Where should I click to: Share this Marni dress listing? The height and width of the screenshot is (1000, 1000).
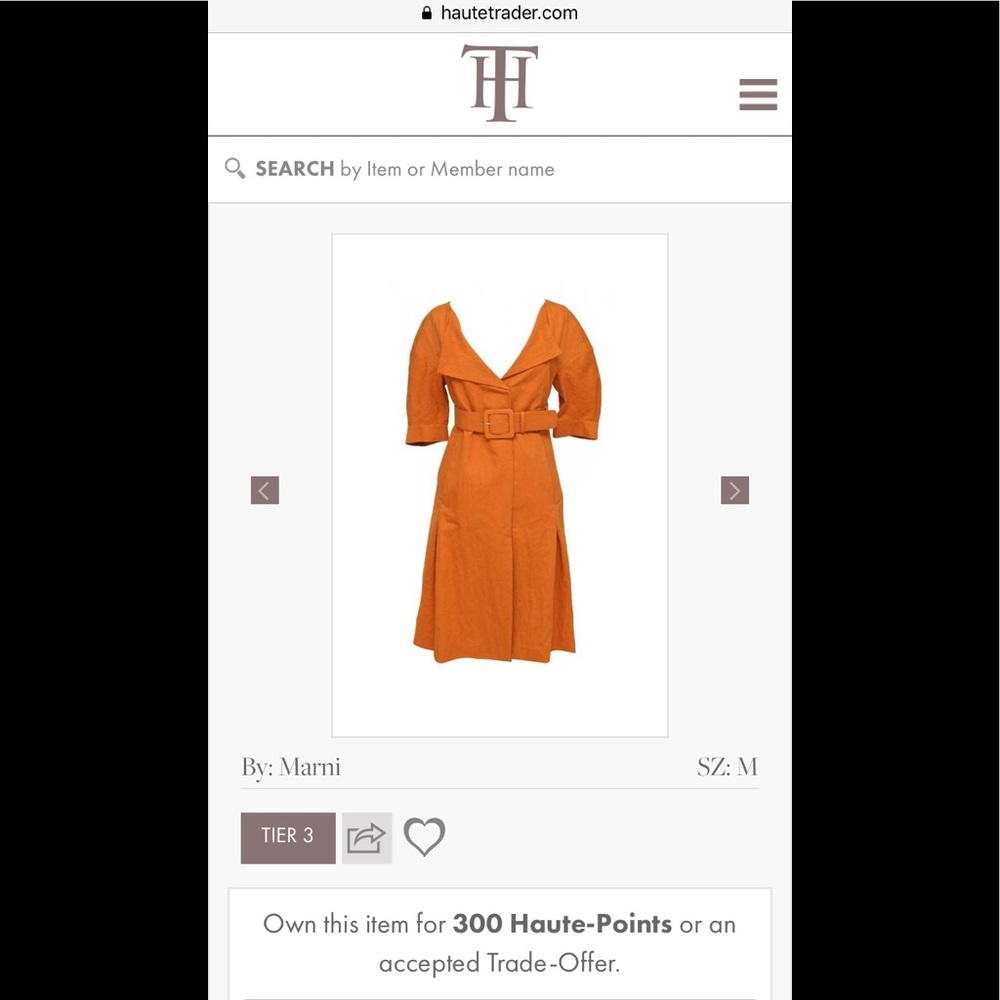367,837
